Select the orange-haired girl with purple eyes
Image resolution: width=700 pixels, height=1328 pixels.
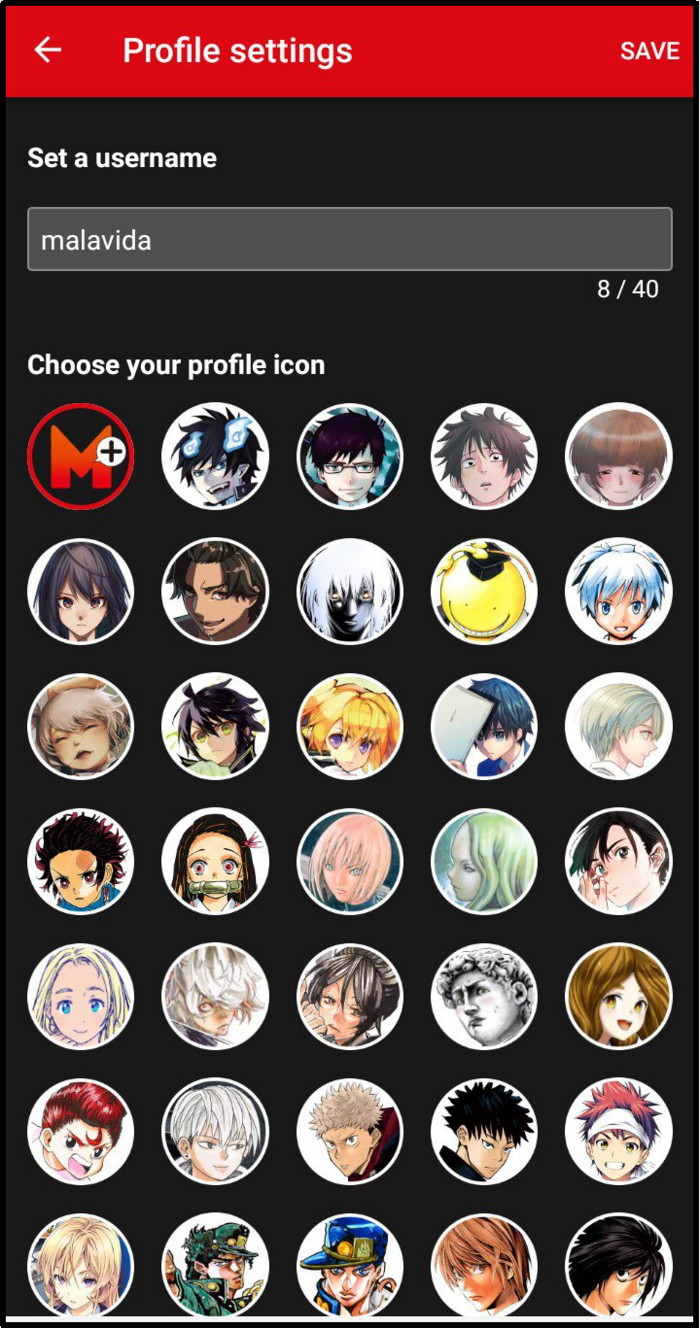tap(350, 726)
